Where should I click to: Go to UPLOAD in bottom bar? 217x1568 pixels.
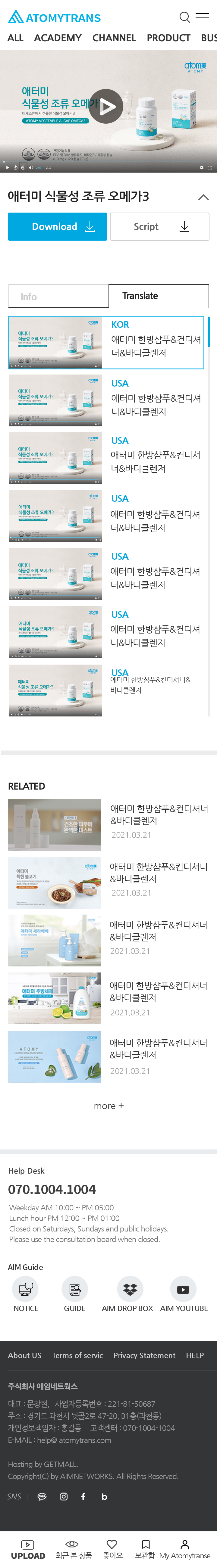point(28,1549)
